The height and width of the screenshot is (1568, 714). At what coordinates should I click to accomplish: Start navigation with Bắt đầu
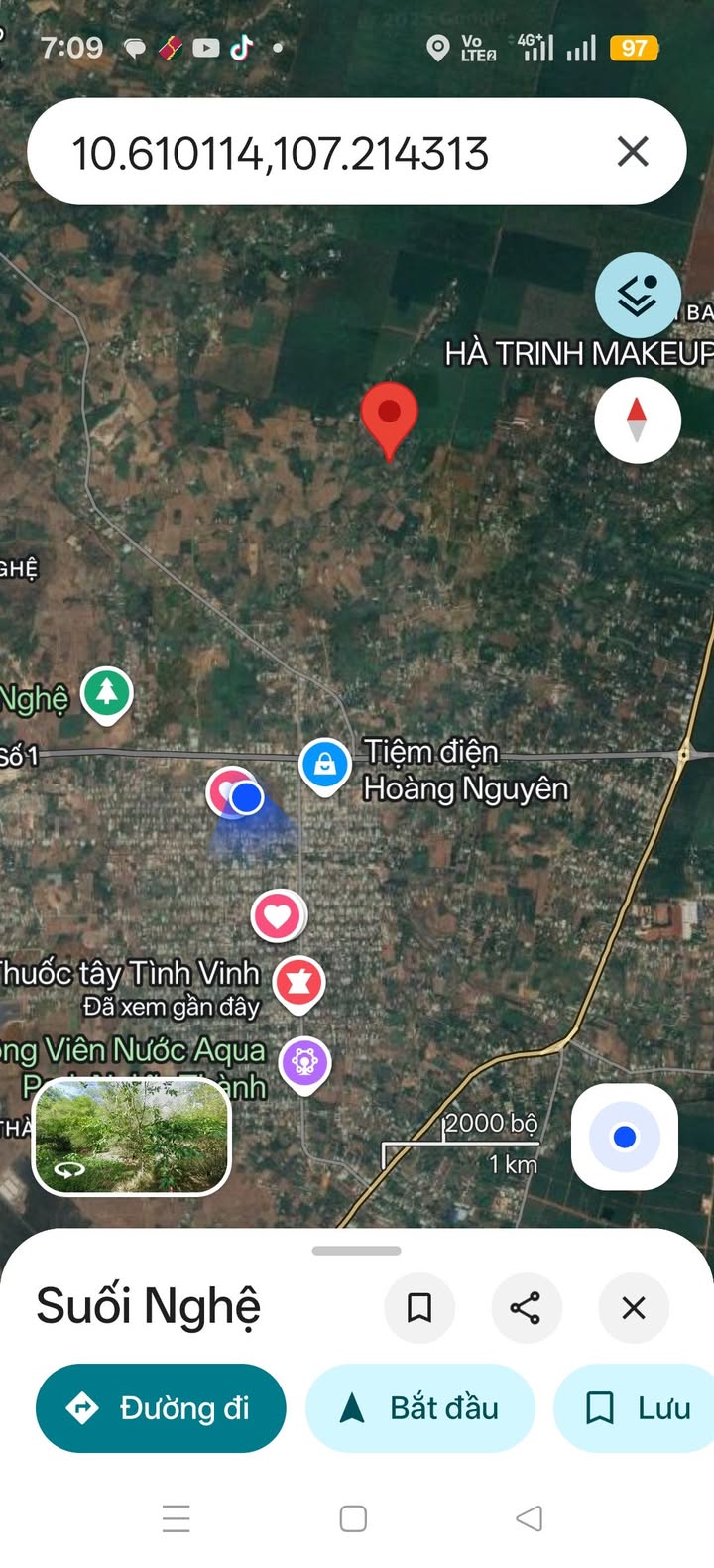(420, 1407)
